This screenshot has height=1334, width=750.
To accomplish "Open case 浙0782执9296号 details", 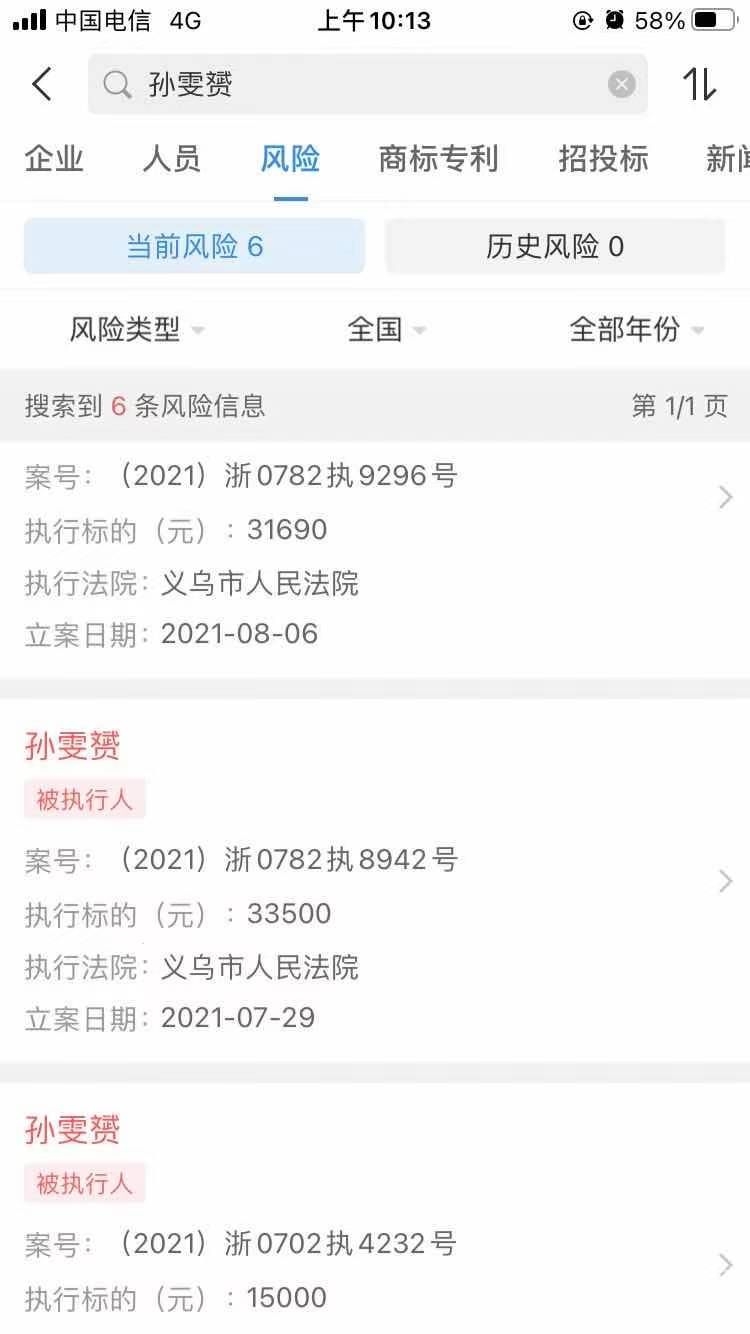I will click(375, 553).
